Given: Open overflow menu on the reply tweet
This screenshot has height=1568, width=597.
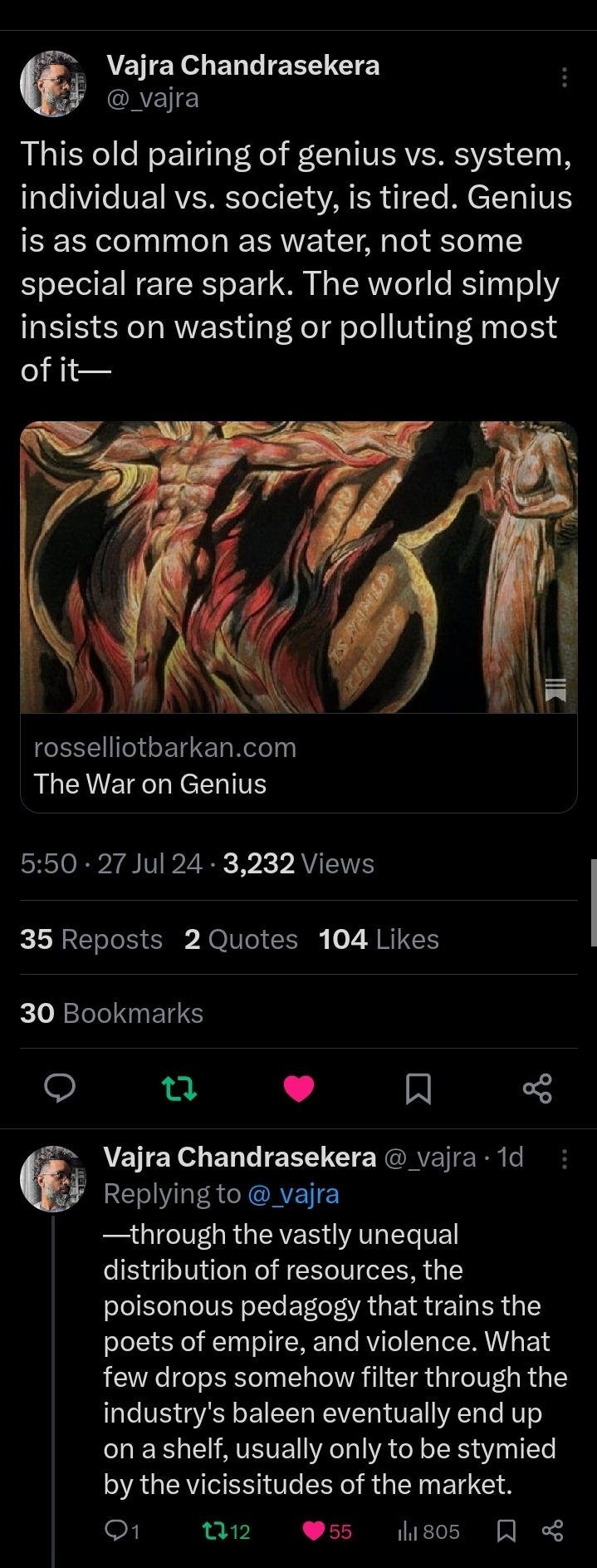Looking at the screenshot, I should [x=565, y=1158].
